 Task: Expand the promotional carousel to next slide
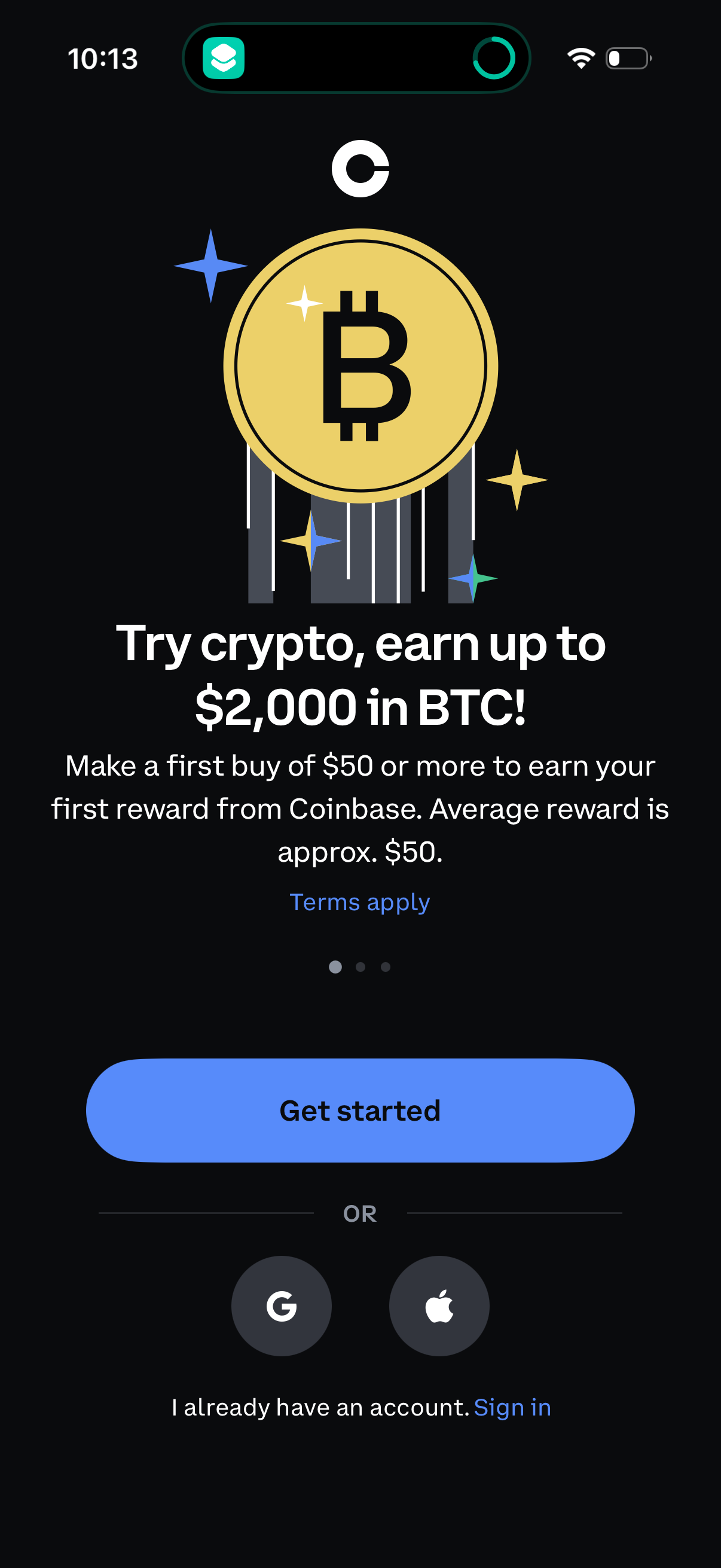[360, 966]
